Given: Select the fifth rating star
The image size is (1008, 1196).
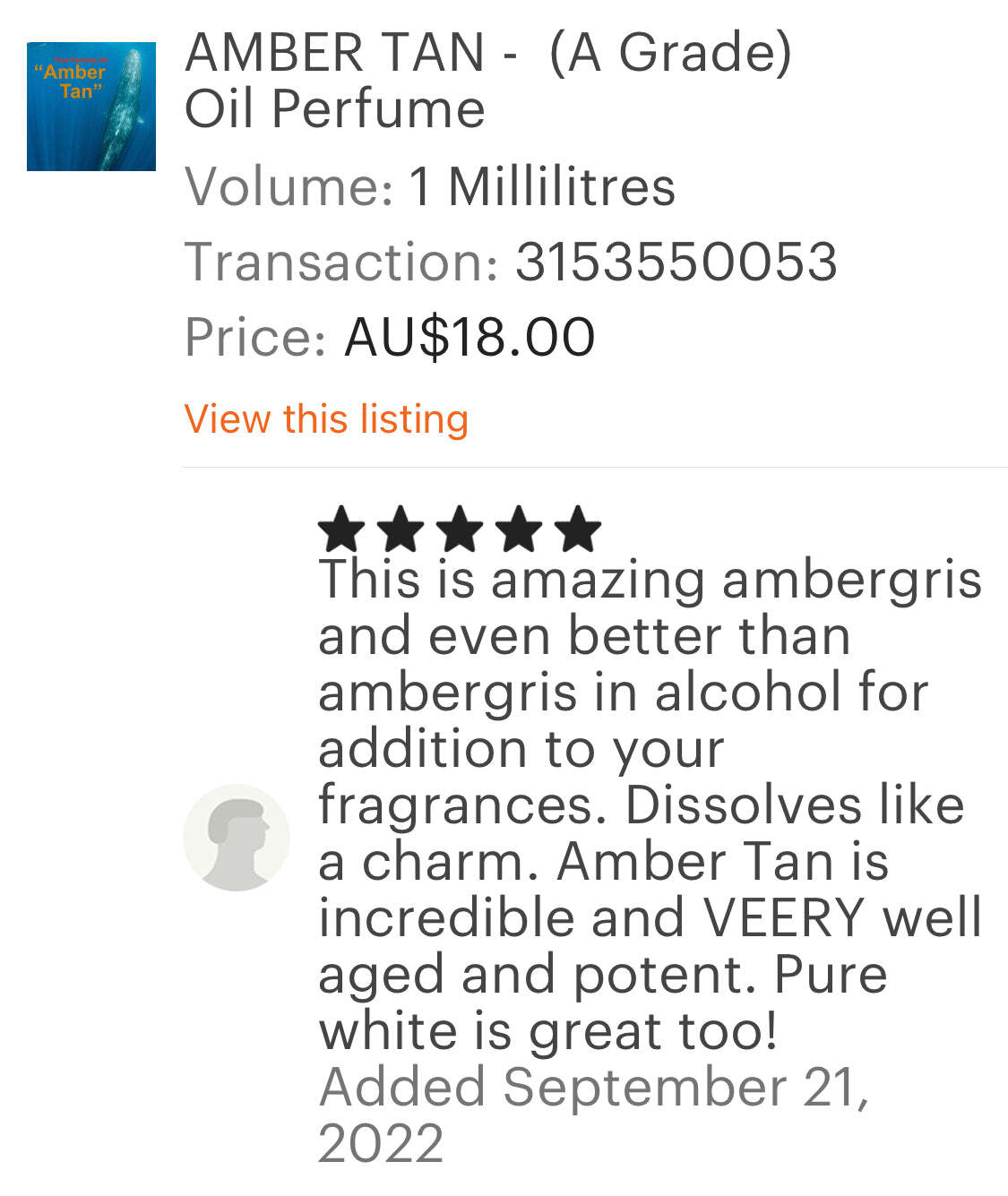Looking at the screenshot, I should 577,530.
